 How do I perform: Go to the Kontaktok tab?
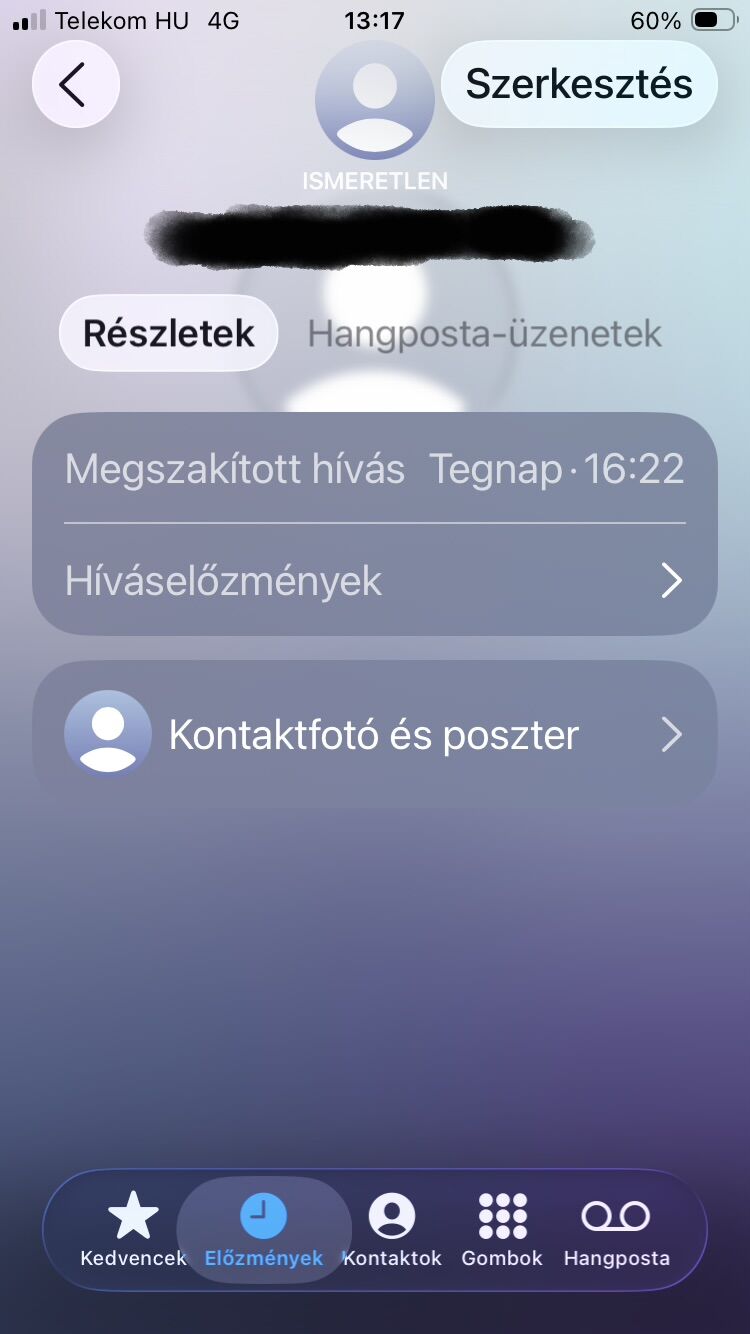[x=392, y=1230]
